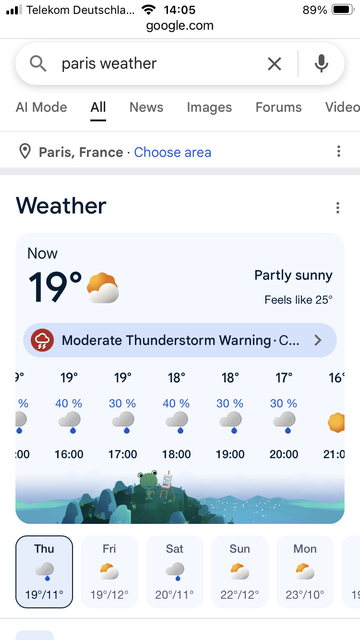
Task: Tap the Choose area link
Action: pos(173,152)
